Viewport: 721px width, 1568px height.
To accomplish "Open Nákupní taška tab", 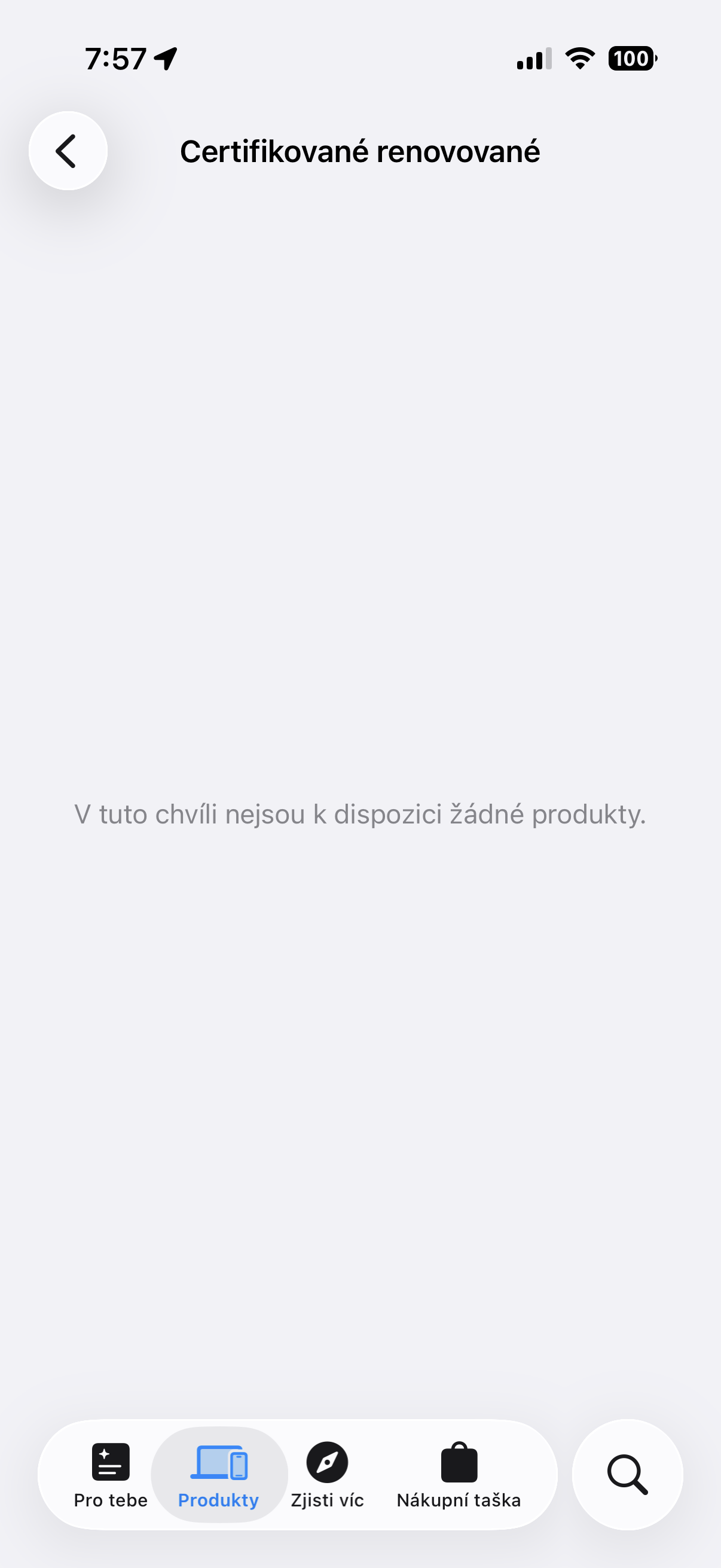I will [x=459, y=1474].
